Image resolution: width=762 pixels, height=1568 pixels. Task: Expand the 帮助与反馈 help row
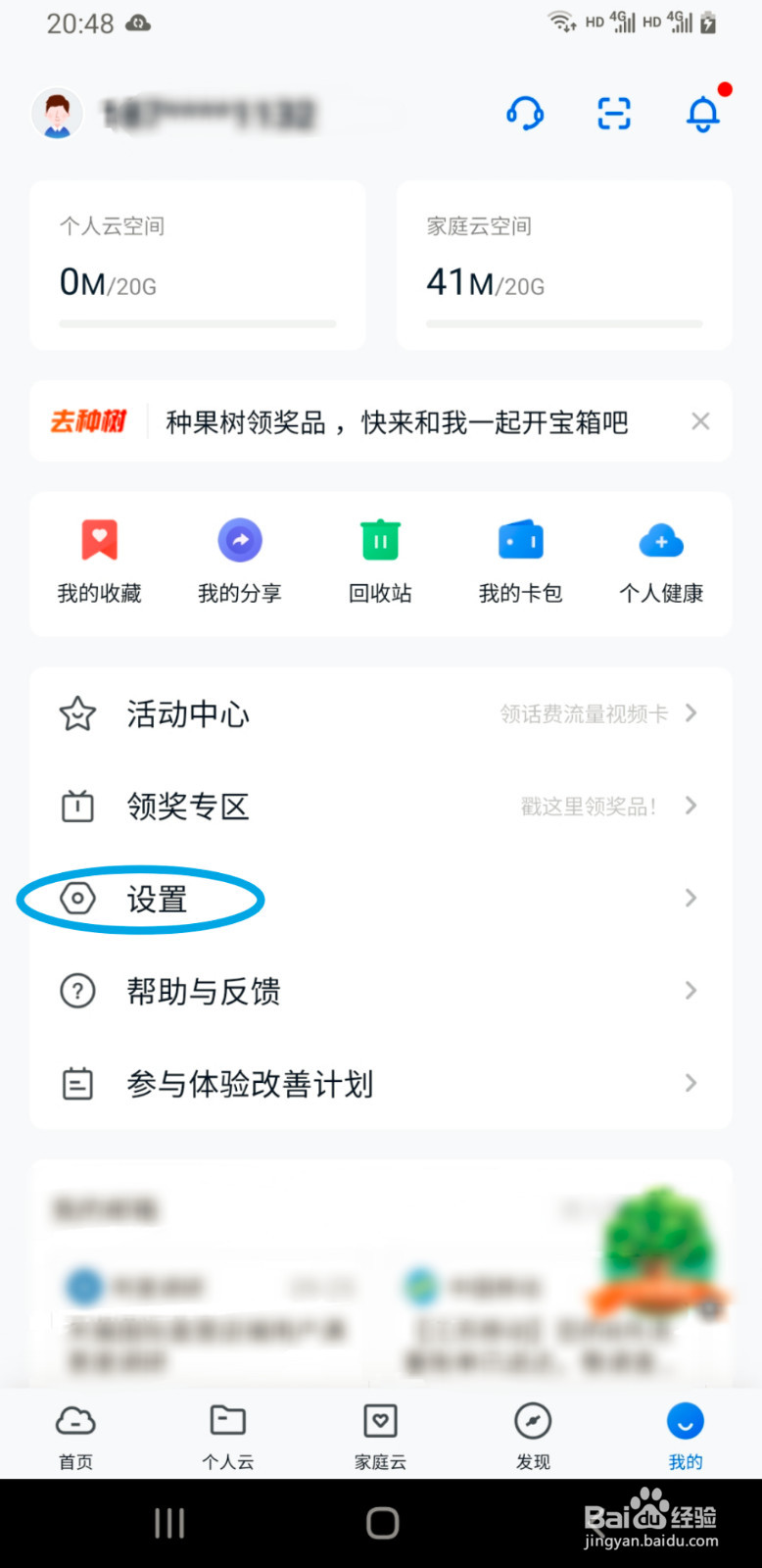380,991
